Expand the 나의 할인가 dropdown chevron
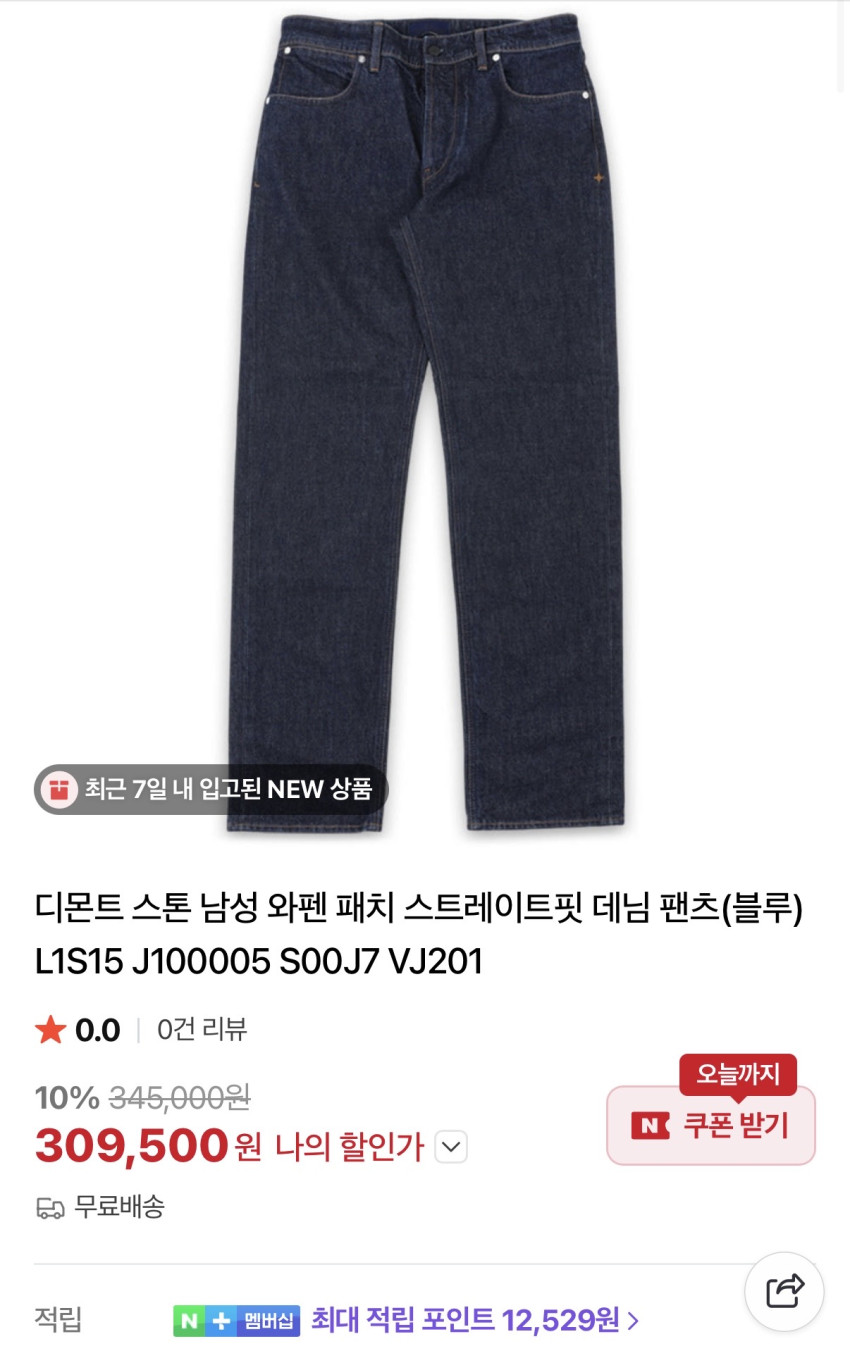 click(451, 1146)
